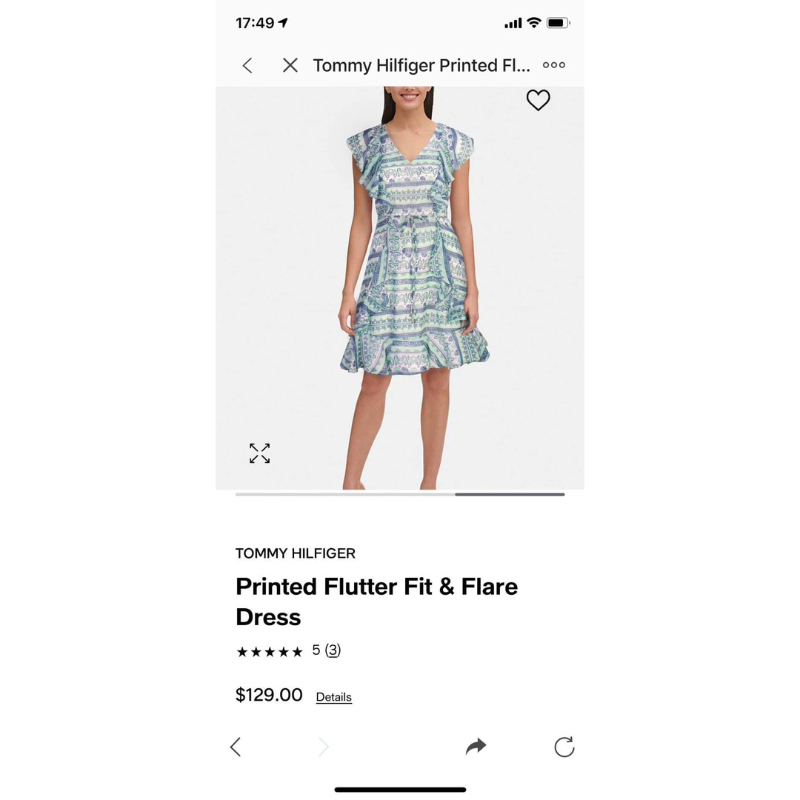Open the (3) customer reviews link
Screen dimensions: 800x800
pos(333,650)
